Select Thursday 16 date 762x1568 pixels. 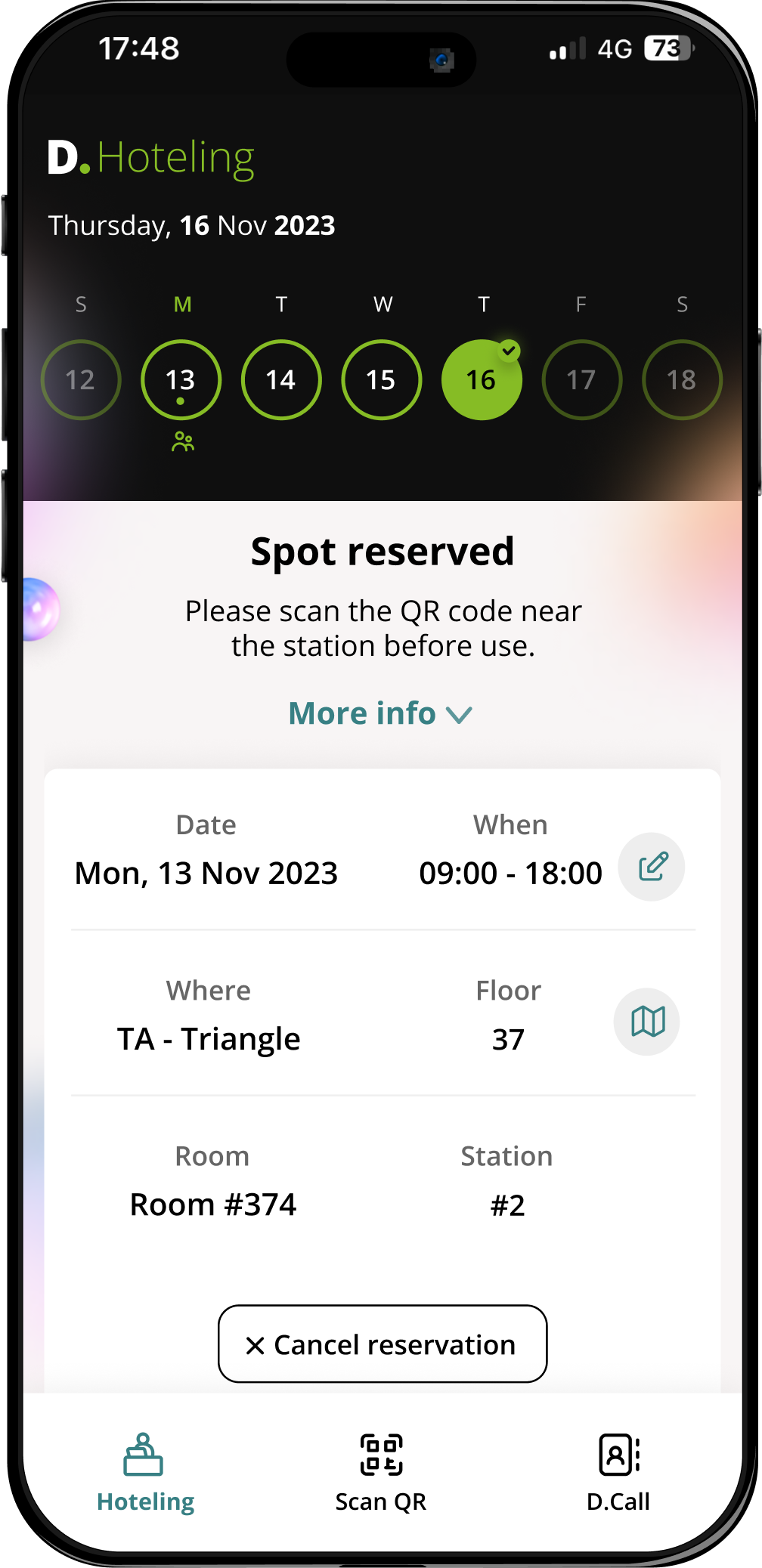[x=482, y=380]
